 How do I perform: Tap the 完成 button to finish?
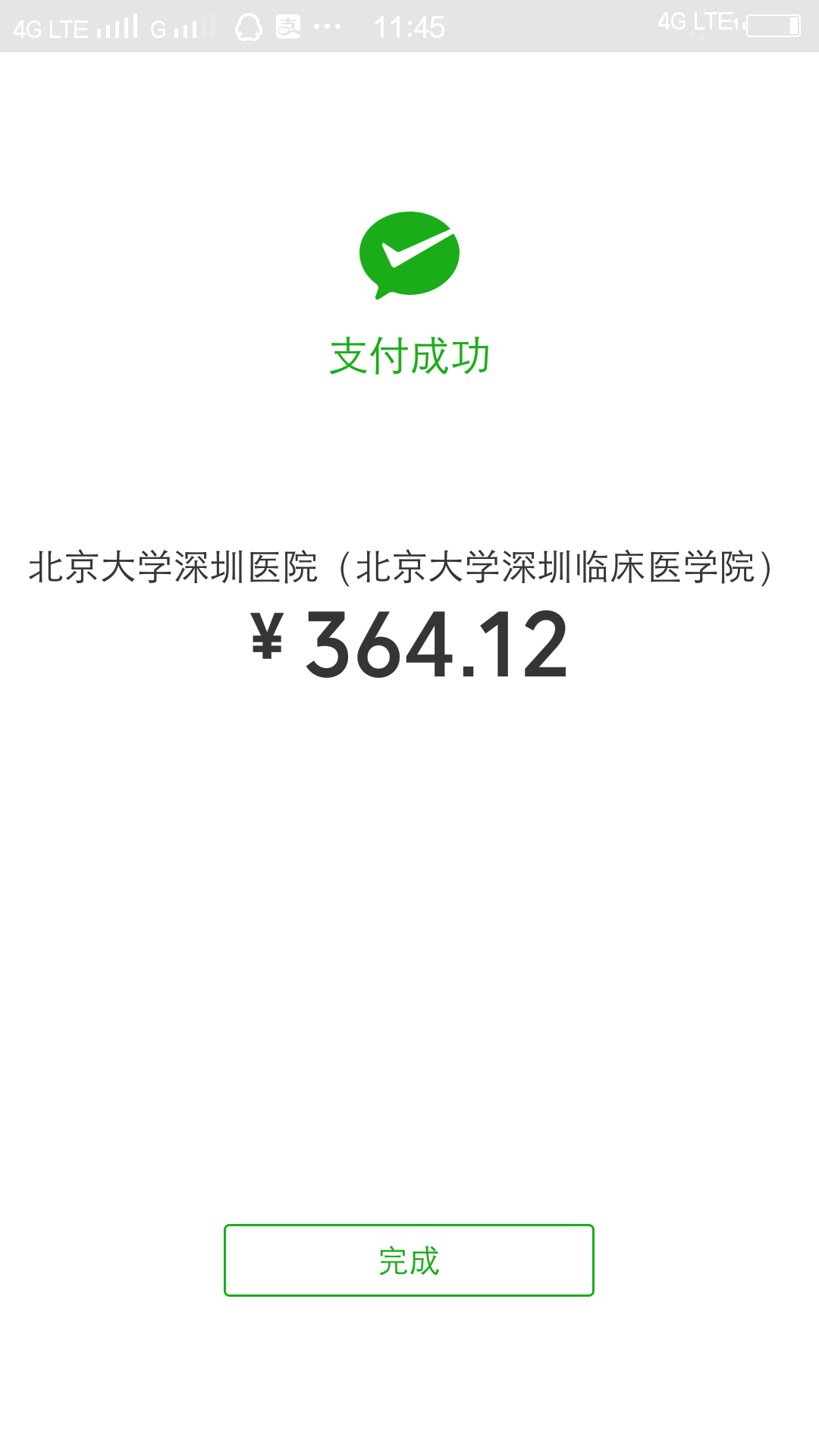(409, 1260)
